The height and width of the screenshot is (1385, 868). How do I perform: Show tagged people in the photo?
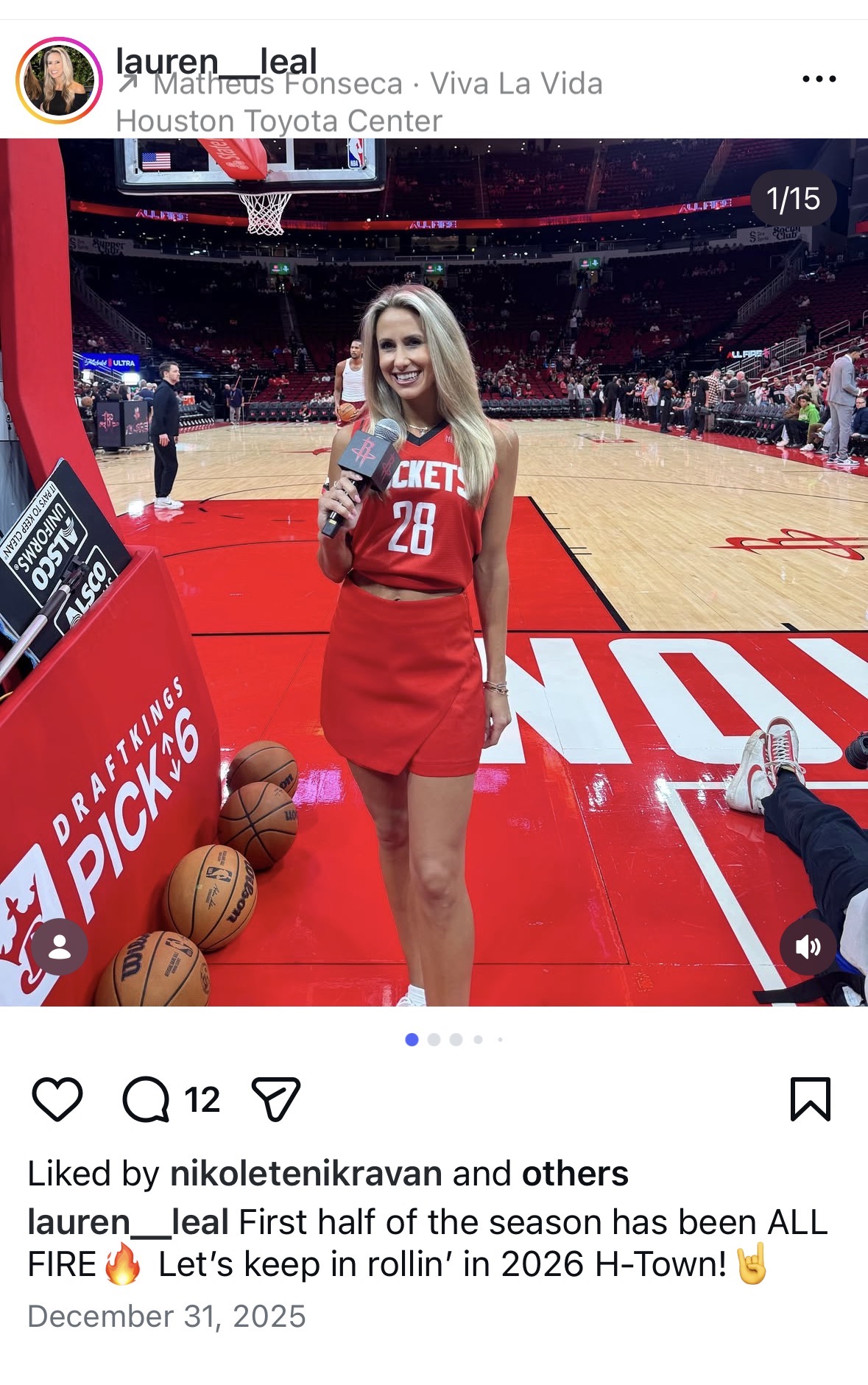click(60, 947)
